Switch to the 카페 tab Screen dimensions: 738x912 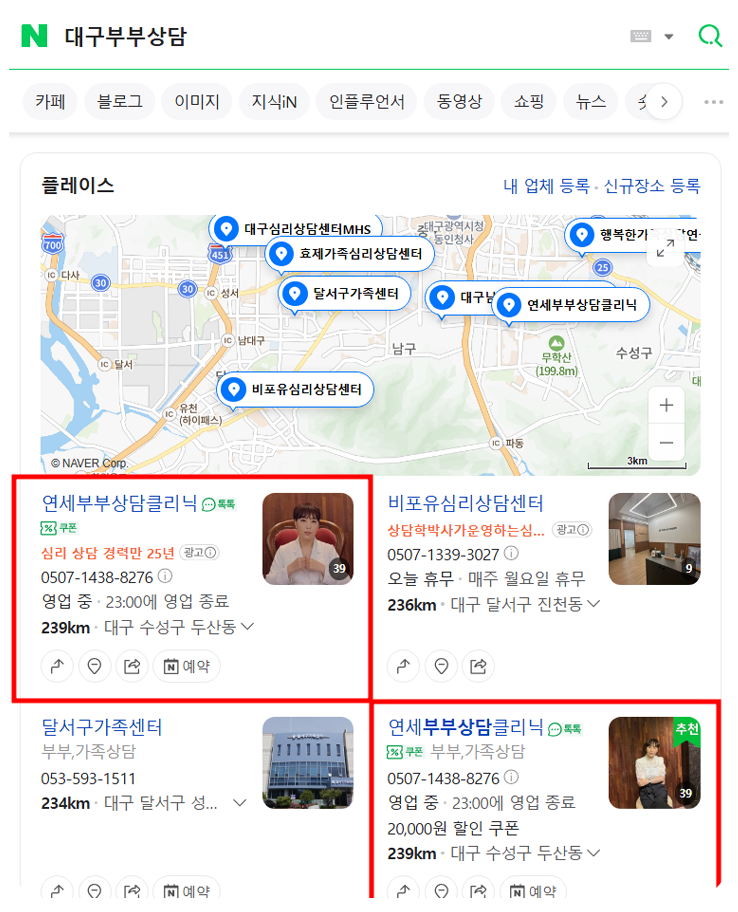(50, 101)
